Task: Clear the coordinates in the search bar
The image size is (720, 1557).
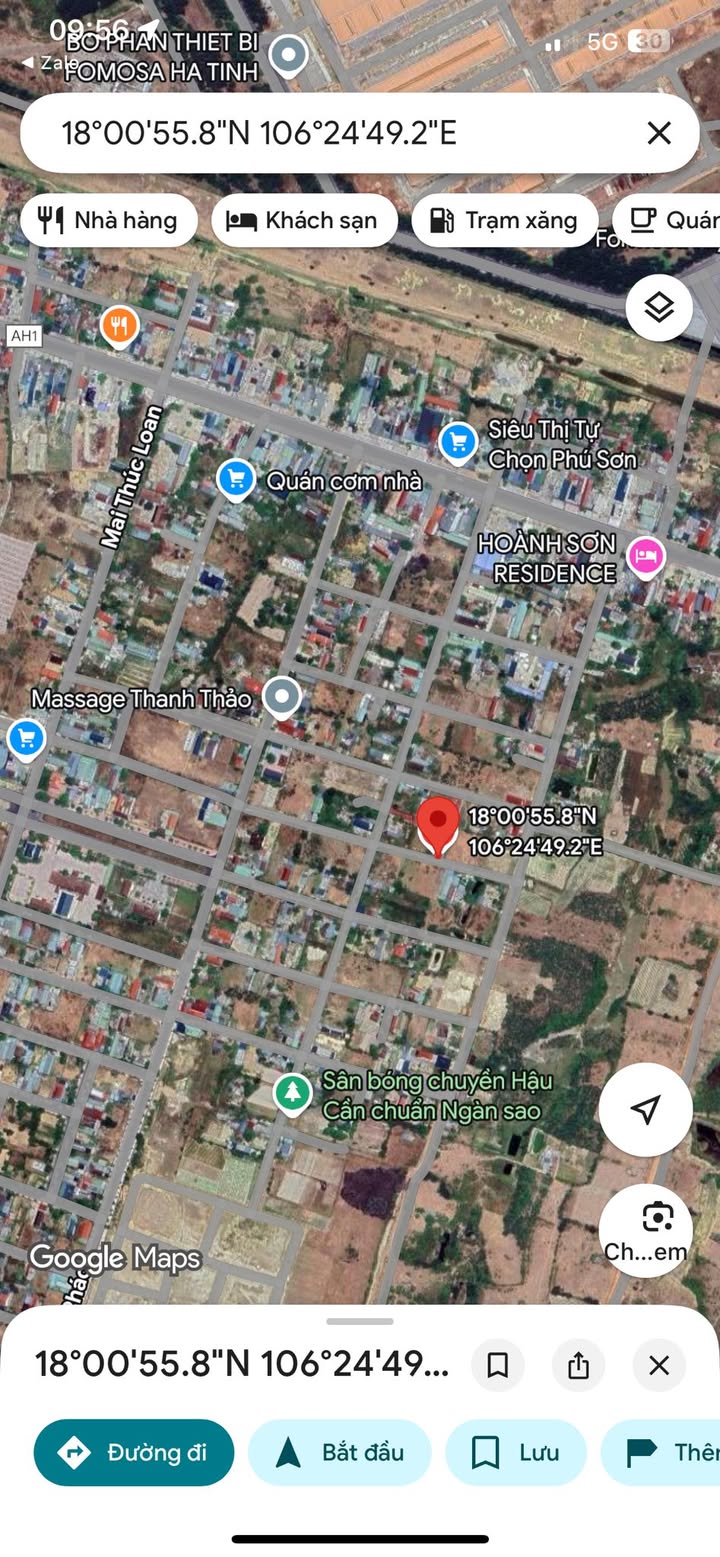Action: (658, 133)
